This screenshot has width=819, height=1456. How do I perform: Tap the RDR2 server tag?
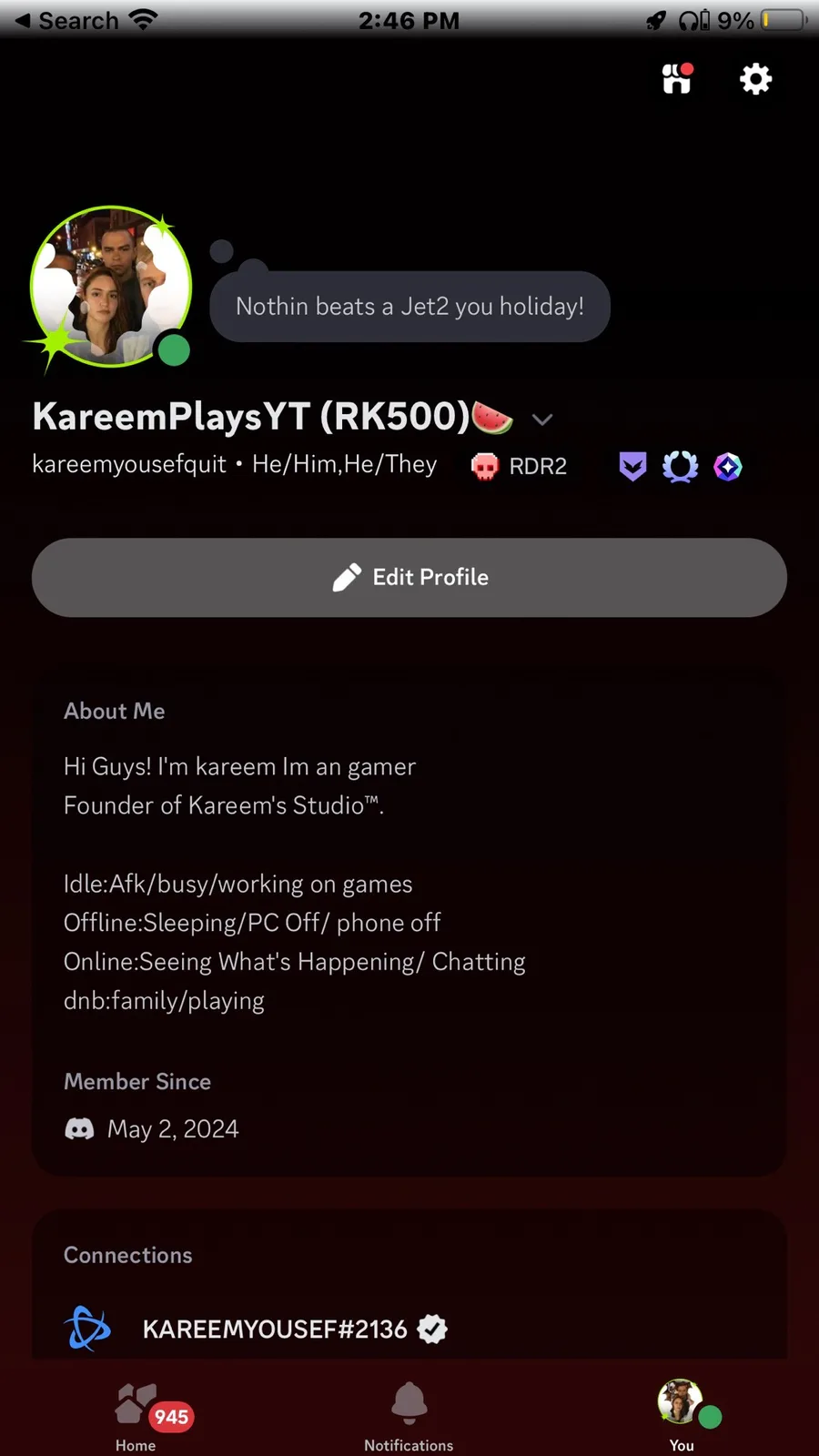(x=520, y=466)
